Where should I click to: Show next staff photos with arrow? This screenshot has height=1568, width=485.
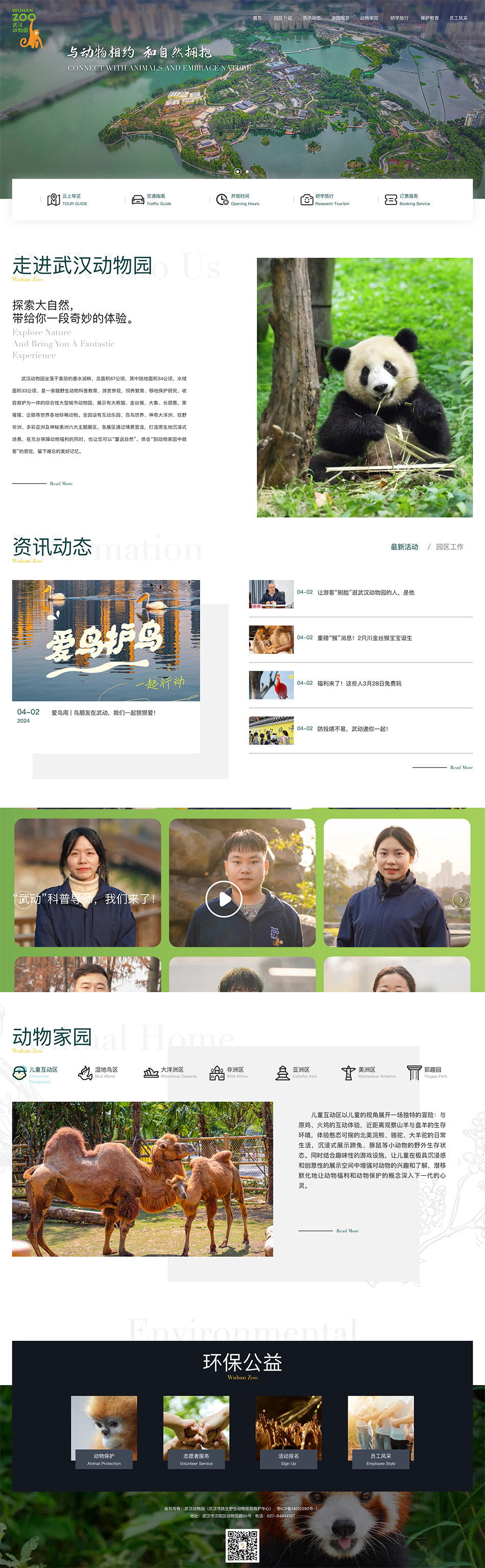pos(462,899)
